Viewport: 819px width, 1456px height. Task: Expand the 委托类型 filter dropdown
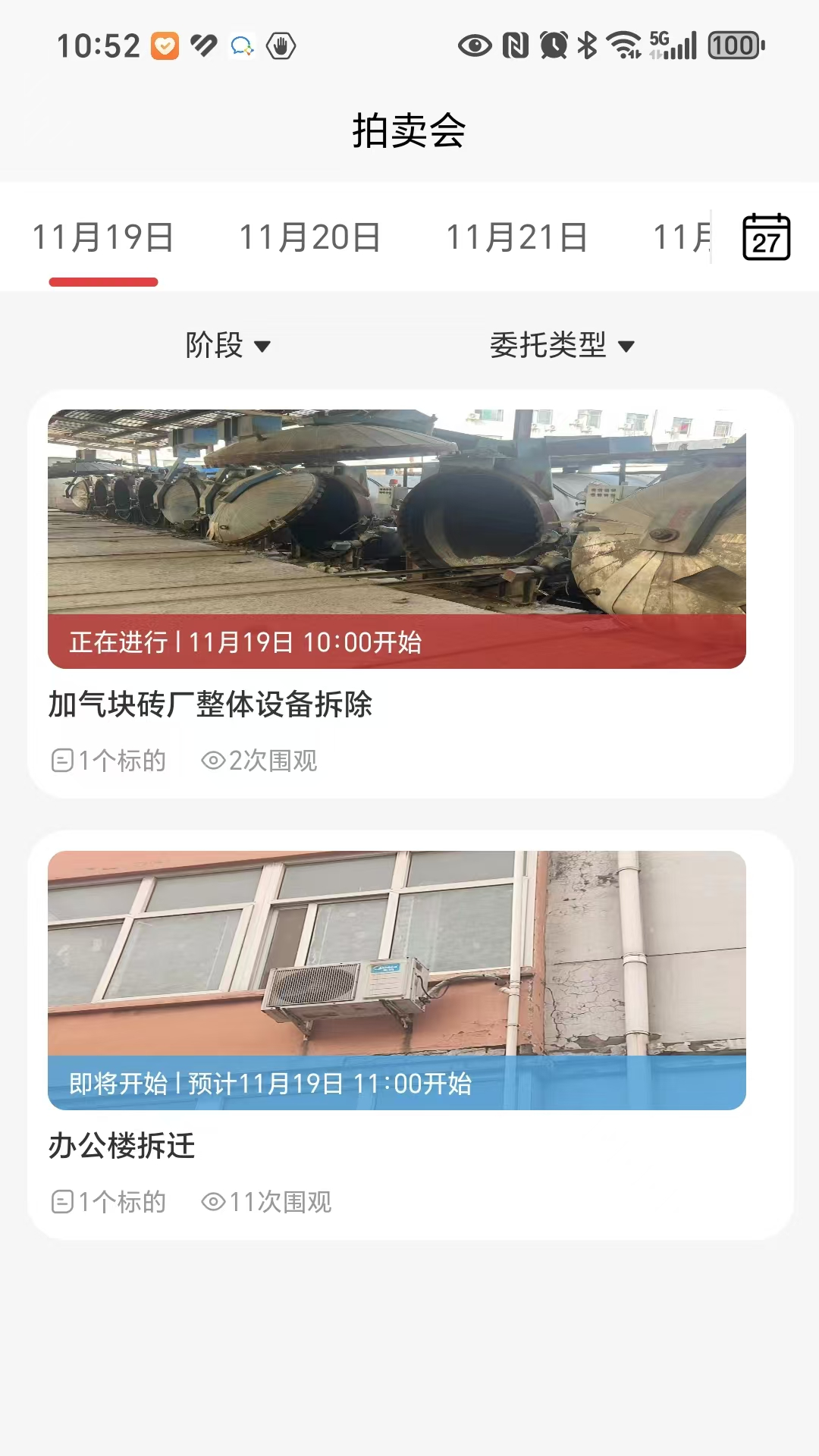pyautogui.click(x=561, y=346)
